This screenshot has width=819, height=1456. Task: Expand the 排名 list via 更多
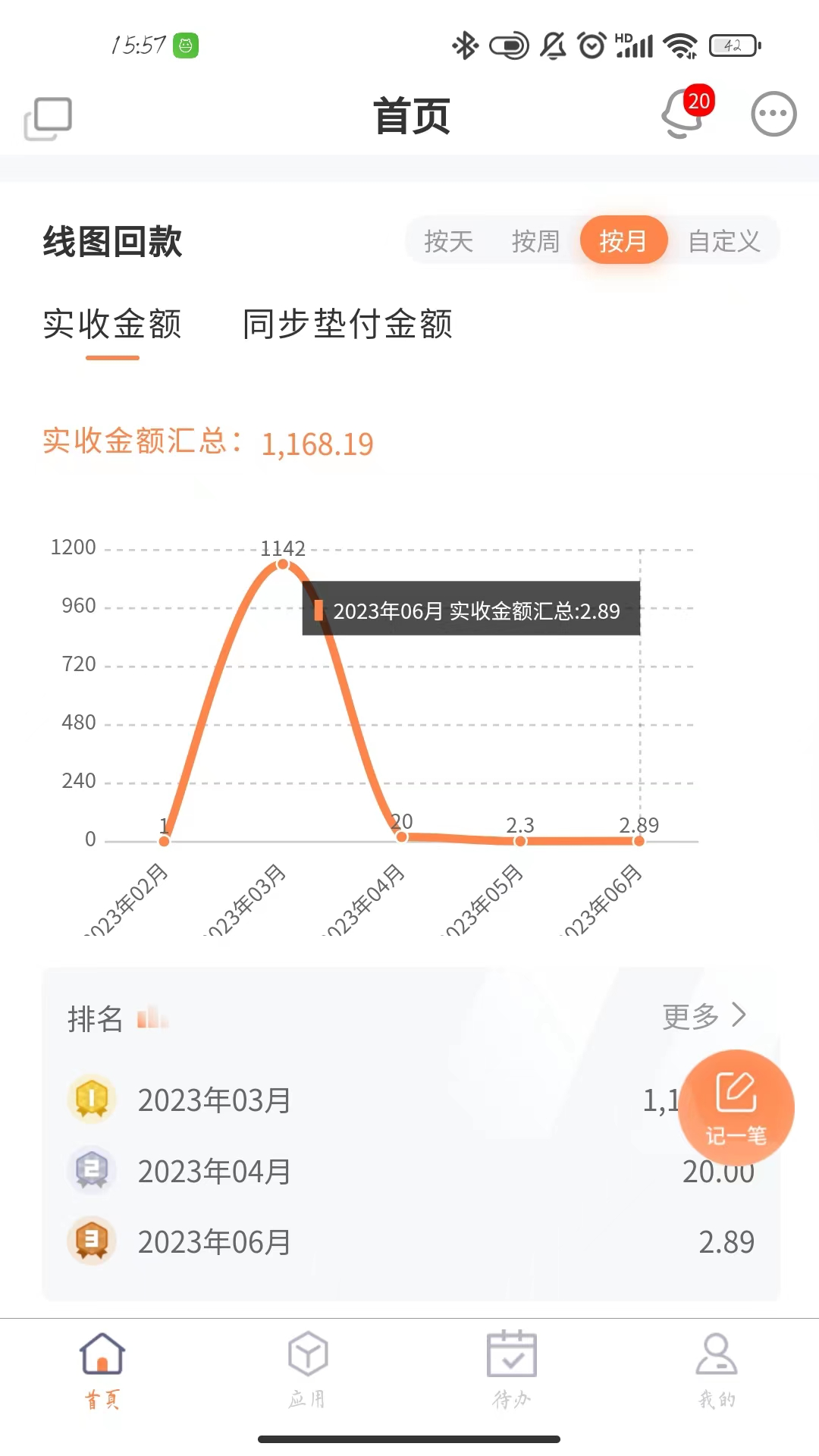point(689,1016)
